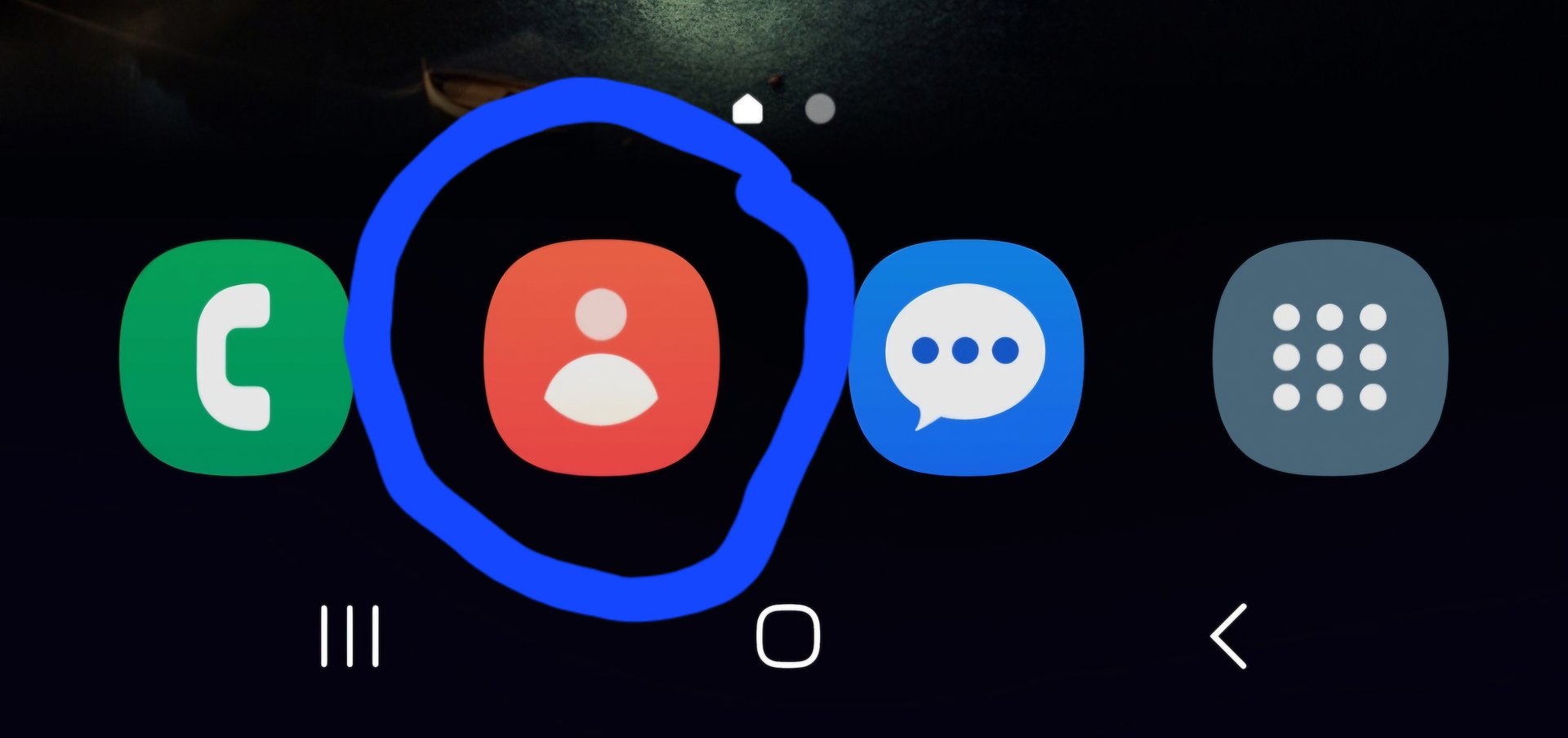Tap the recent apps button
The height and width of the screenshot is (738, 1568).
[350, 636]
